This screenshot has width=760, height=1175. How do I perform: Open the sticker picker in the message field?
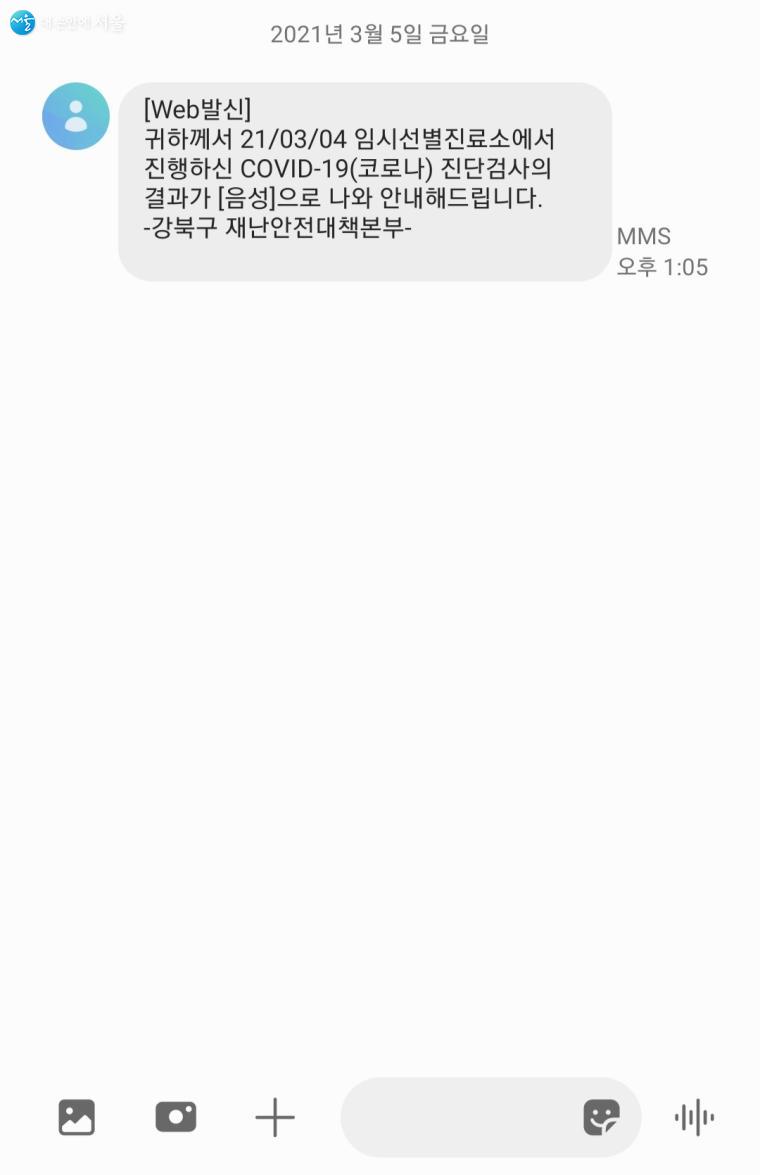601,1117
